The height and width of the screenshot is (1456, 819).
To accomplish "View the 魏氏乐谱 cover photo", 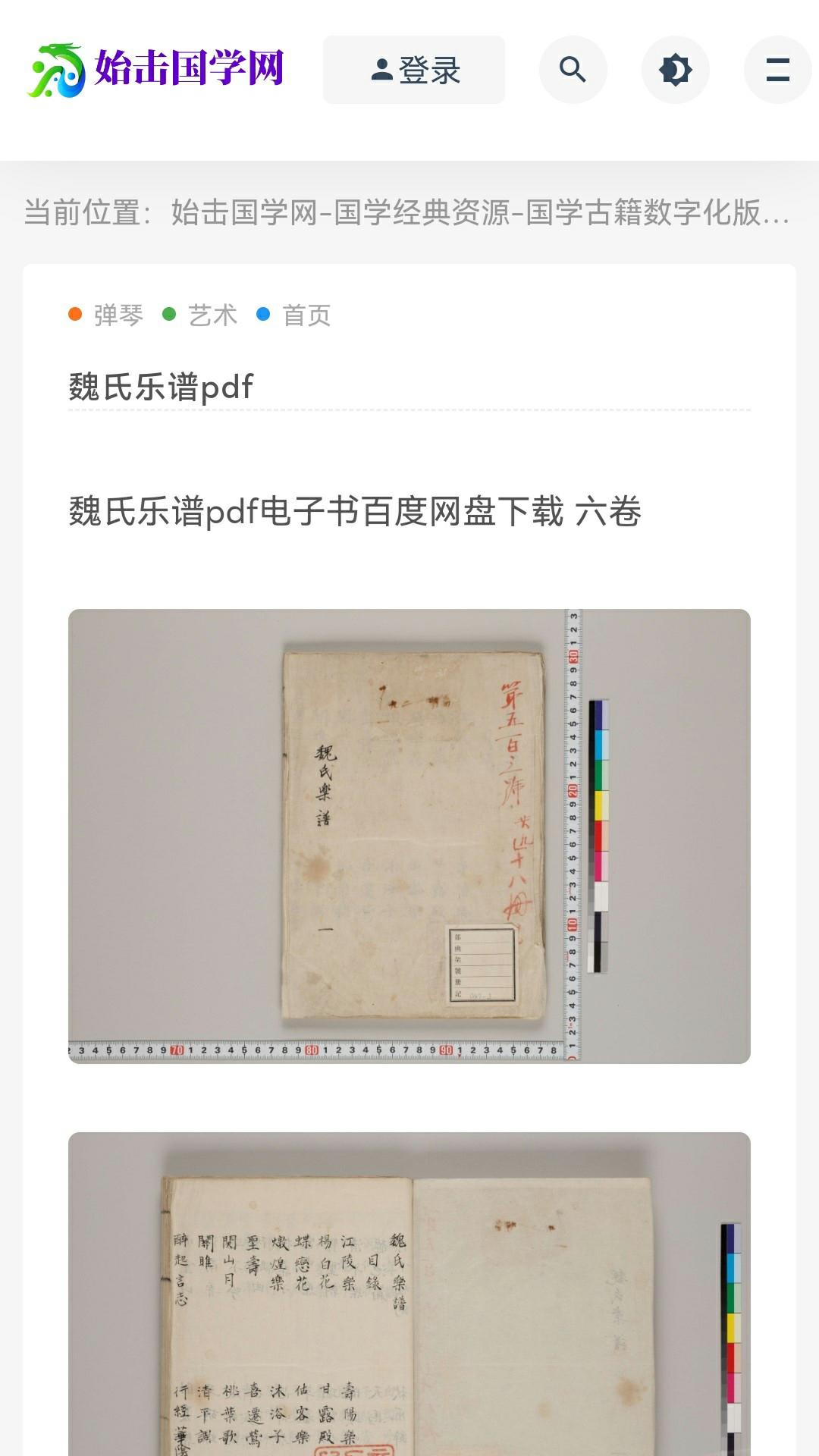I will pyautogui.click(x=409, y=834).
